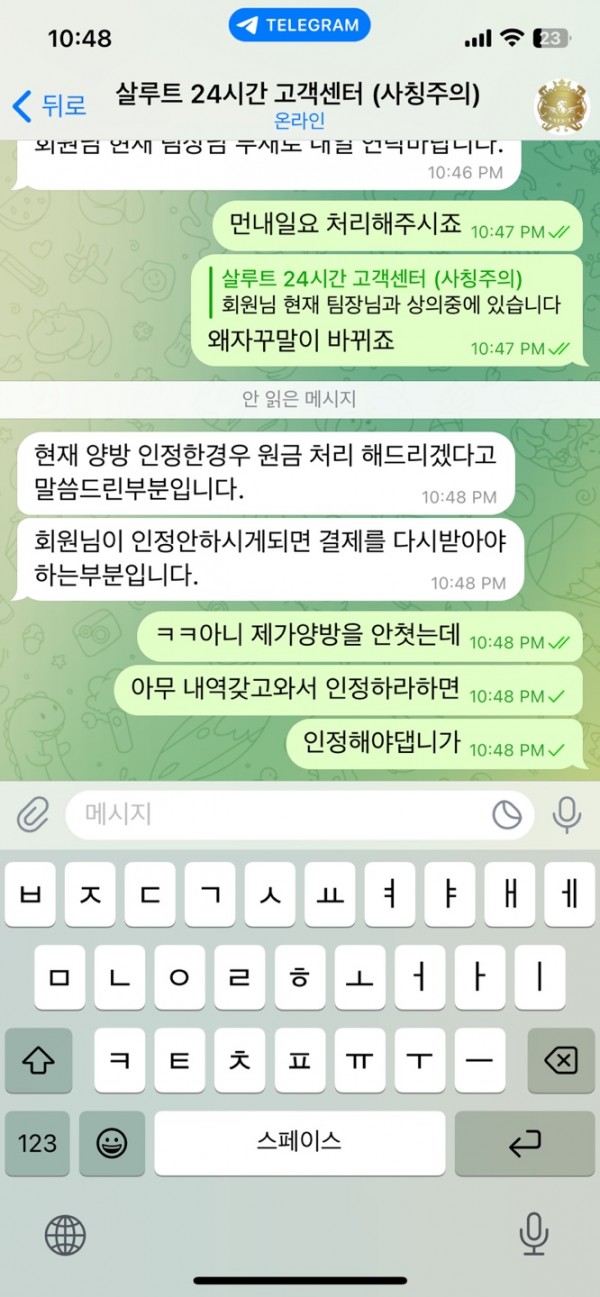Tap the paperclip attach icon

[33, 815]
